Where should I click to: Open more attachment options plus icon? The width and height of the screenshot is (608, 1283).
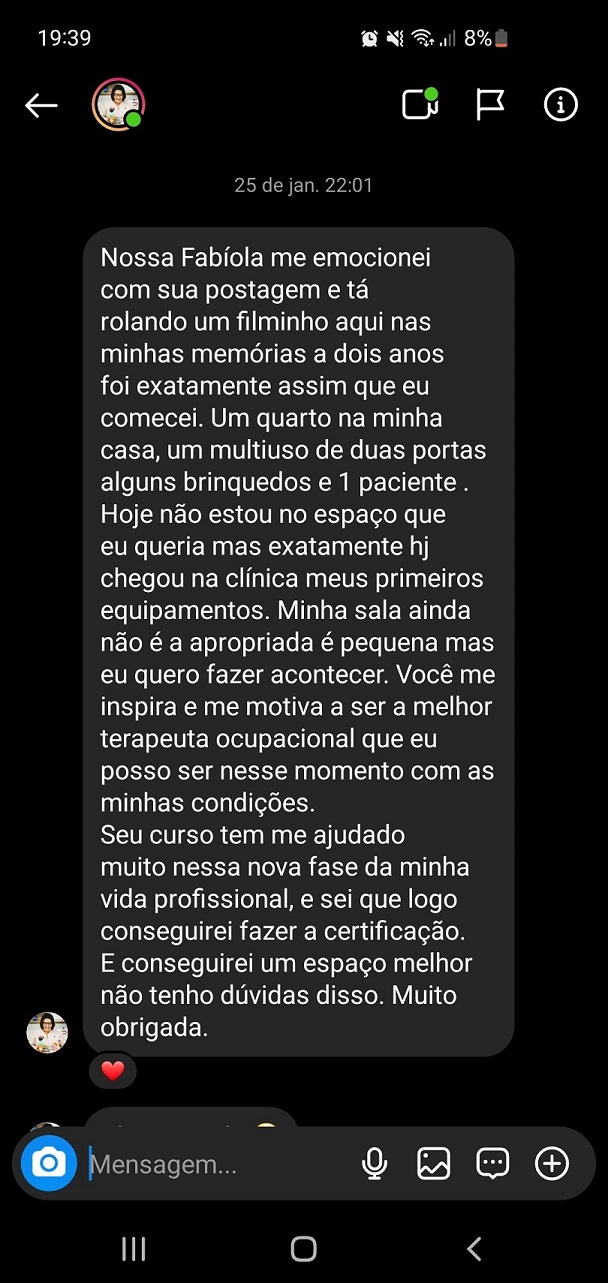[x=552, y=1163]
